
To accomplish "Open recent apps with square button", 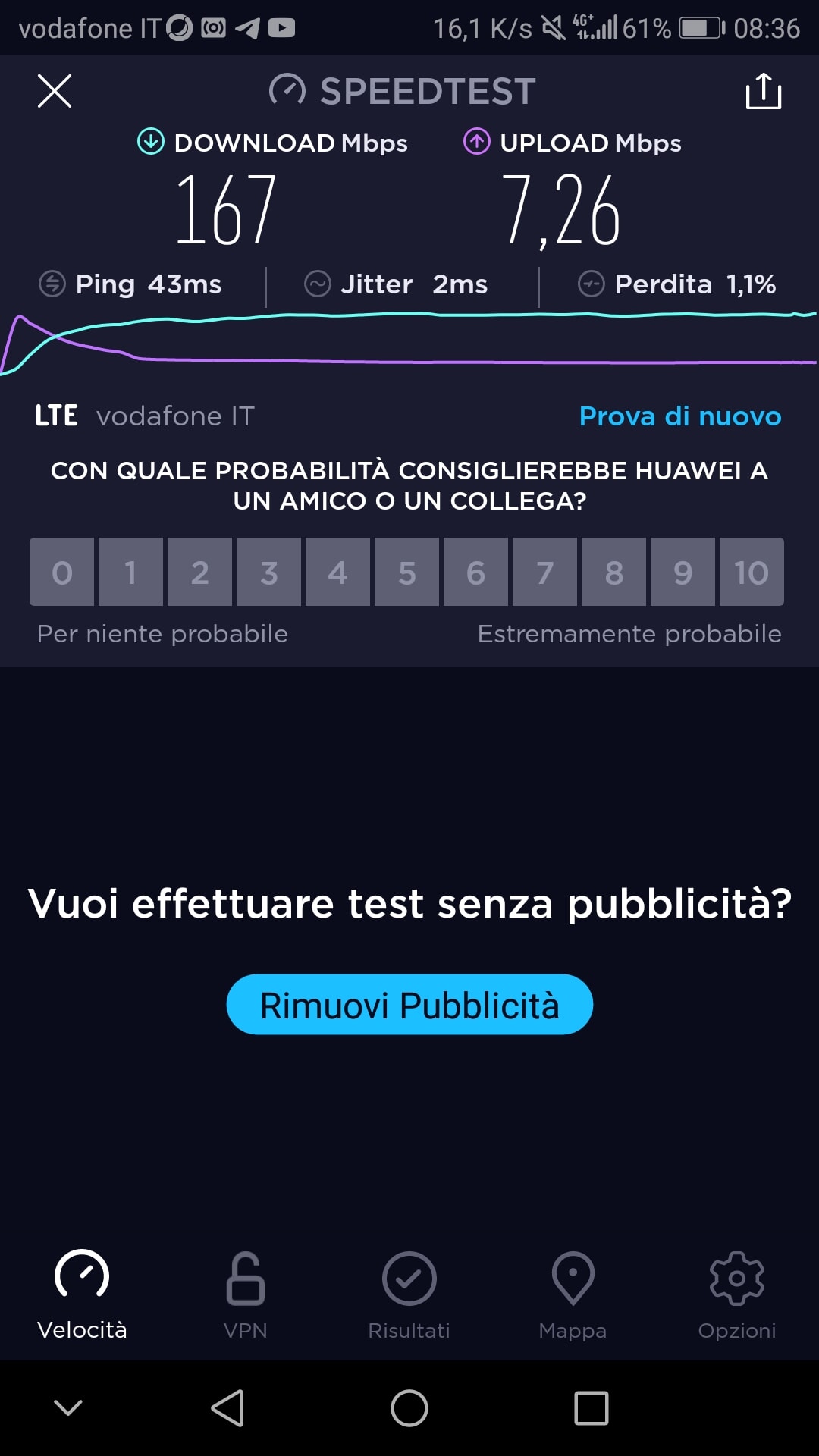I will pos(591,1408).
